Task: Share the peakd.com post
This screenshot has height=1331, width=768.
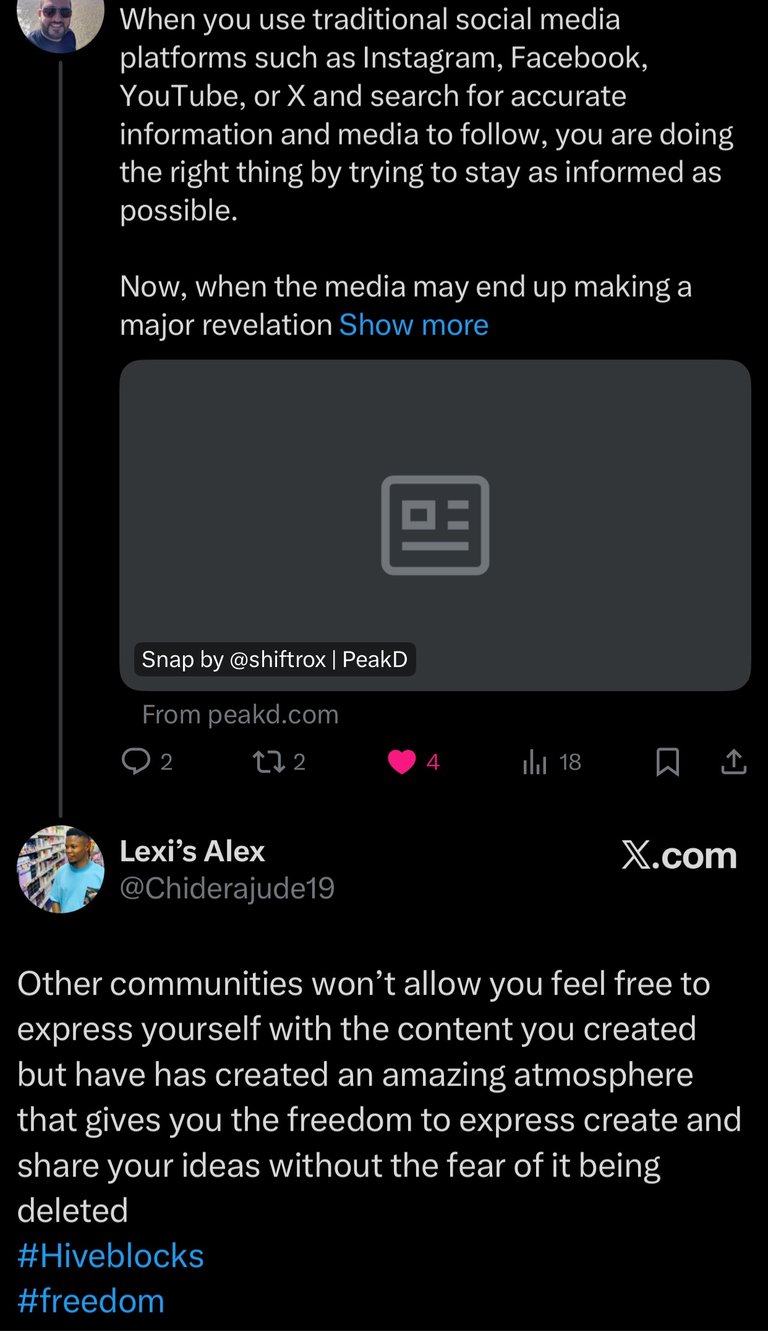Action: 733,763
